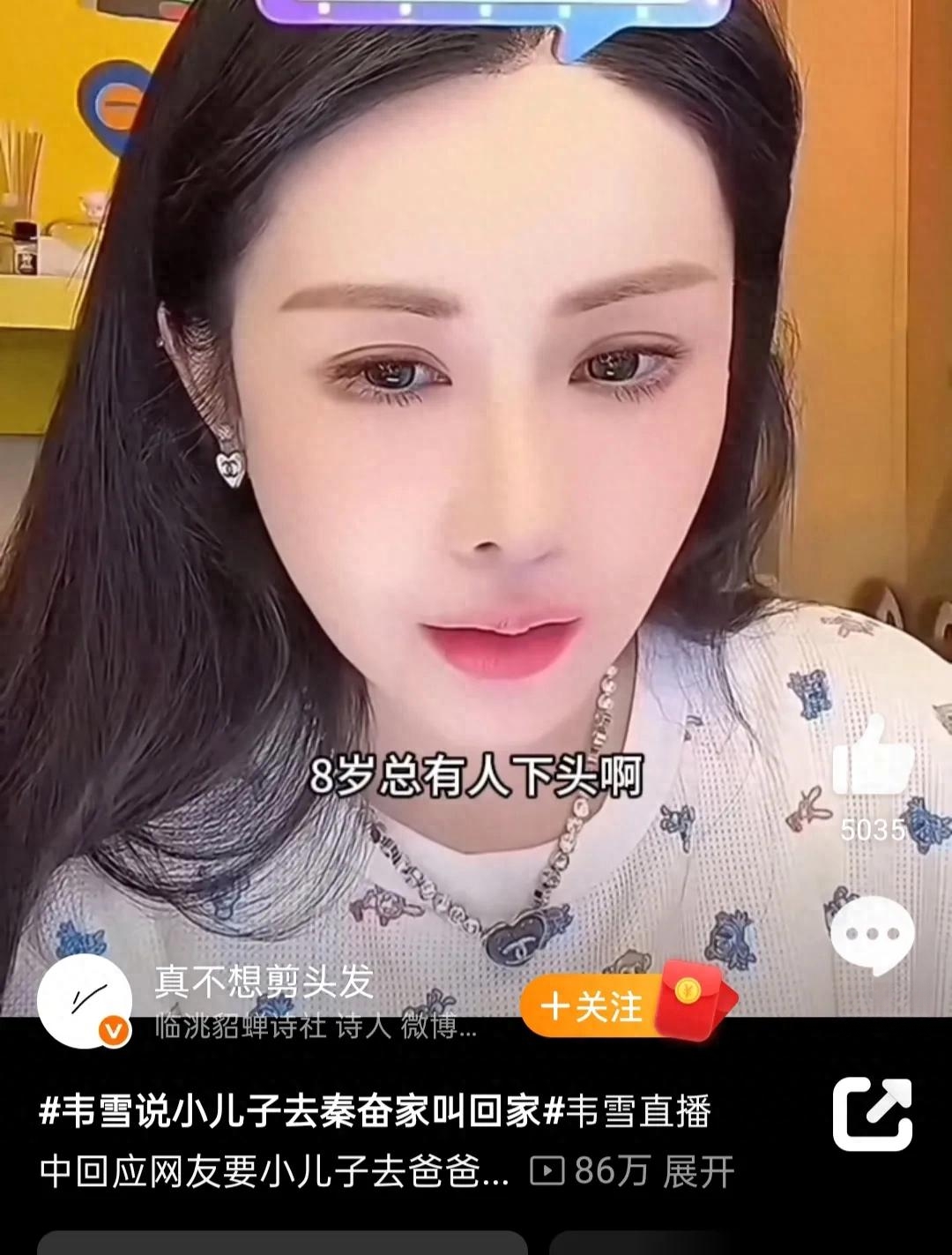The height and width of the screenshot is (1255, 952).
Task: Open hashtag #韦雪直播
Action: [x=628, y=1111]
